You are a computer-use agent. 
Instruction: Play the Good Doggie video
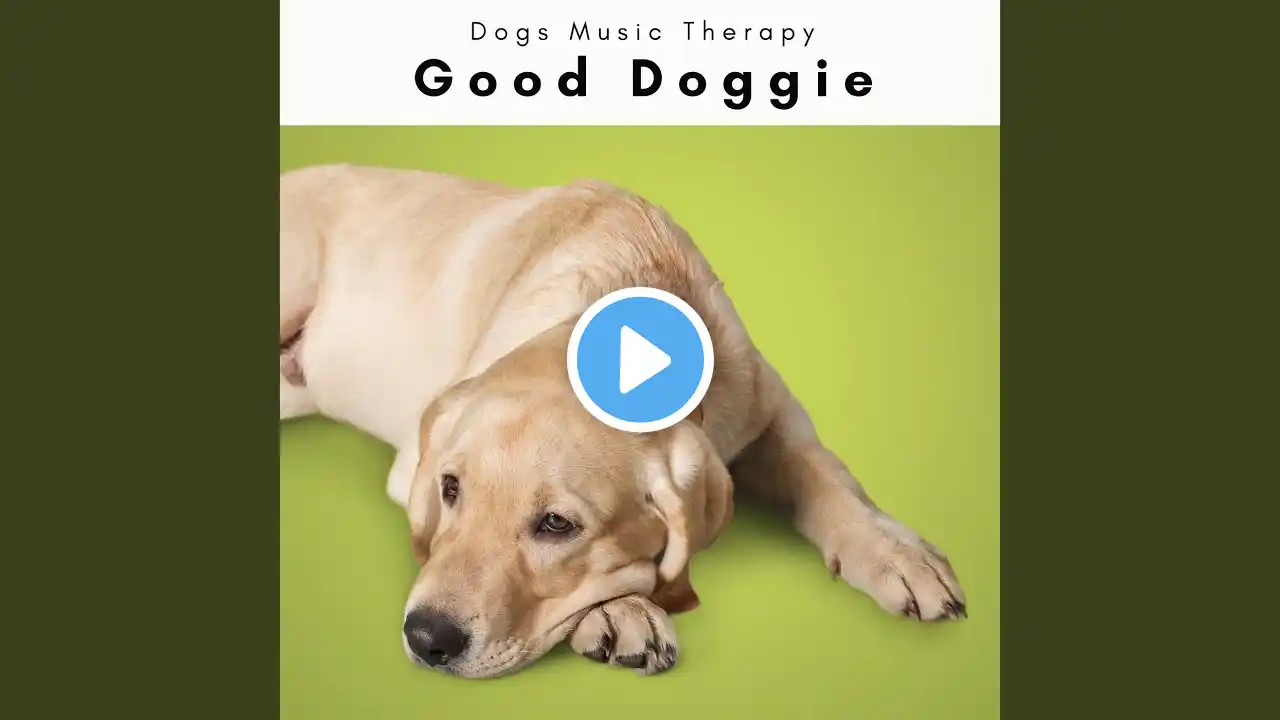tap(640, 360)
